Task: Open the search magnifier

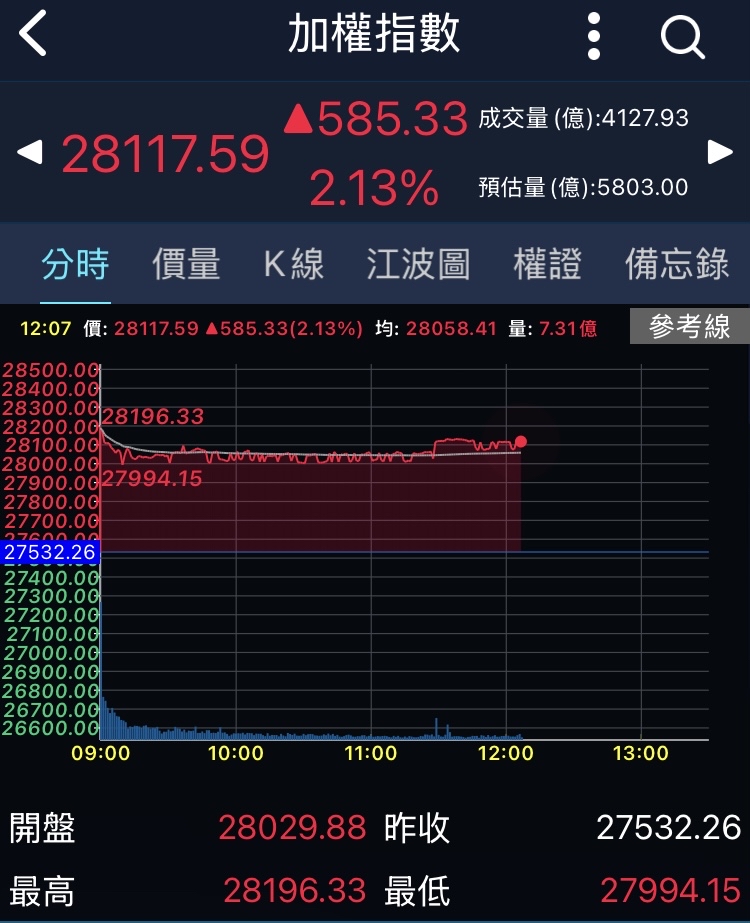Action: tap(683, 37)
